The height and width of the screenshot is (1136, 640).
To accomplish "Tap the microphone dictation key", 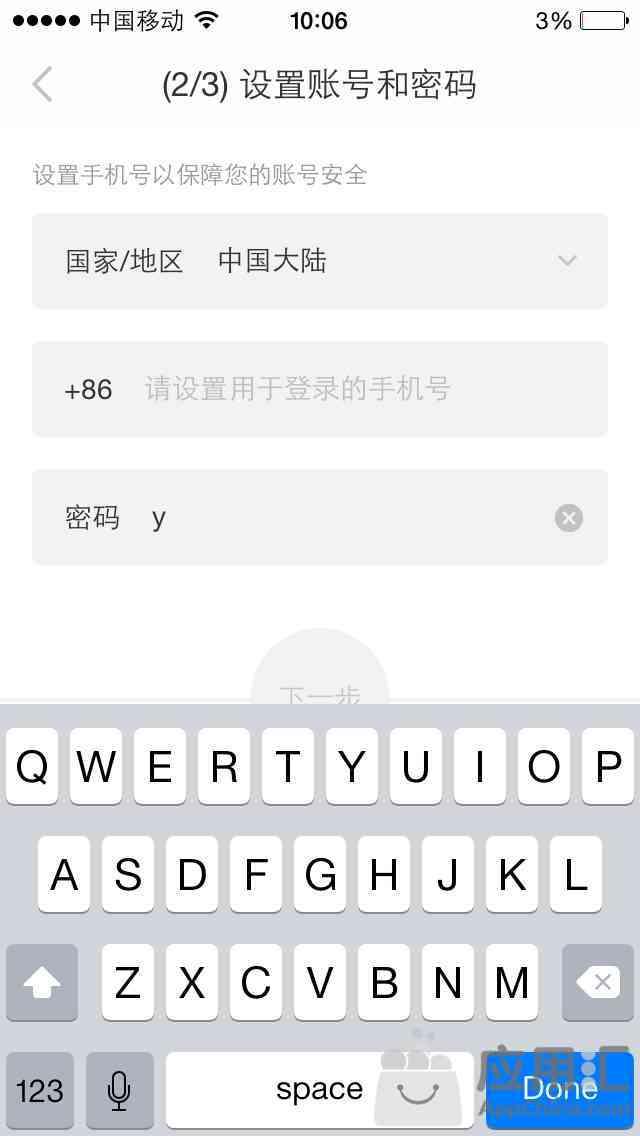I will [x=120, y=1090].
